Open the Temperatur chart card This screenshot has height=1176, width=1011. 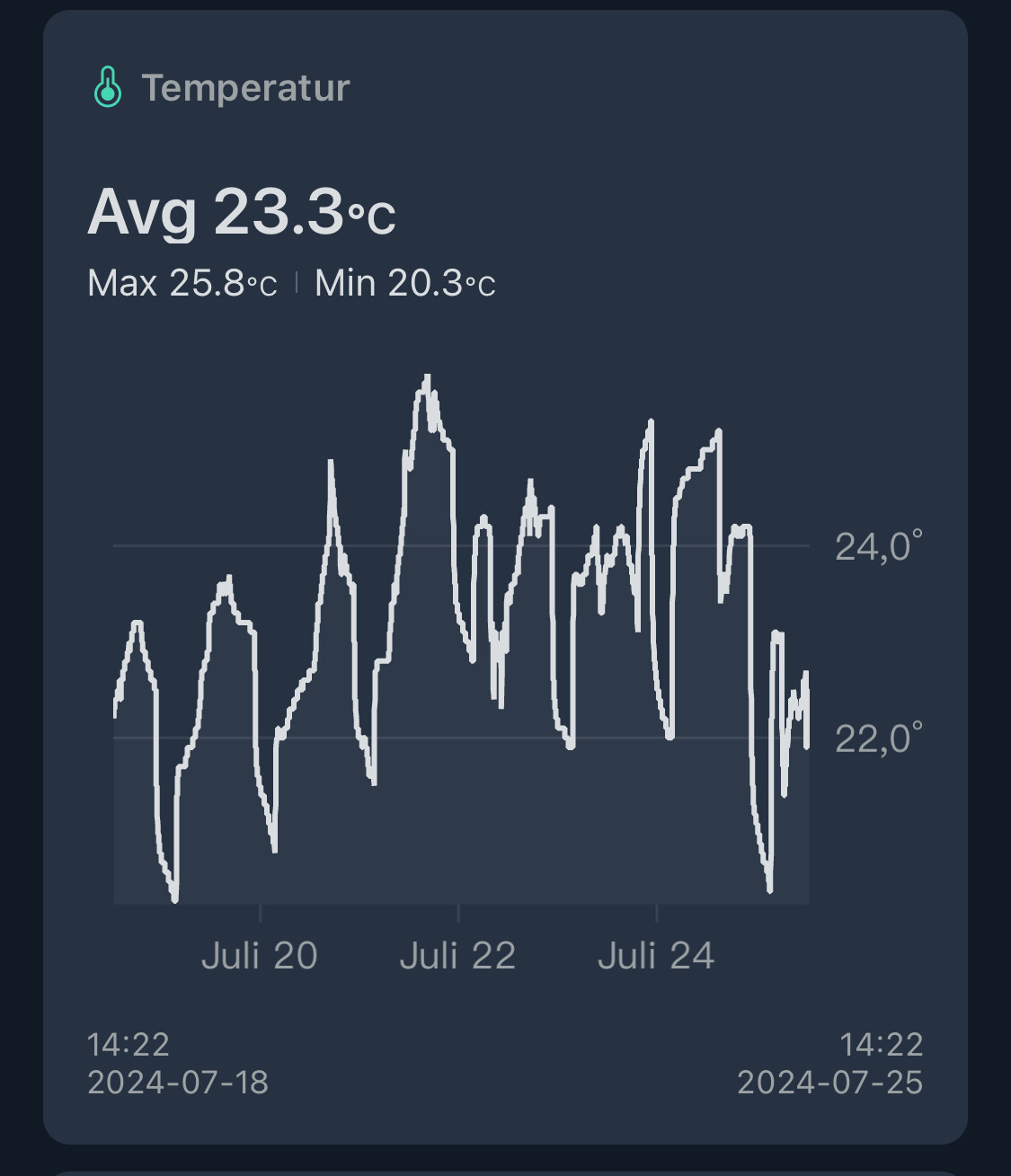244,88
